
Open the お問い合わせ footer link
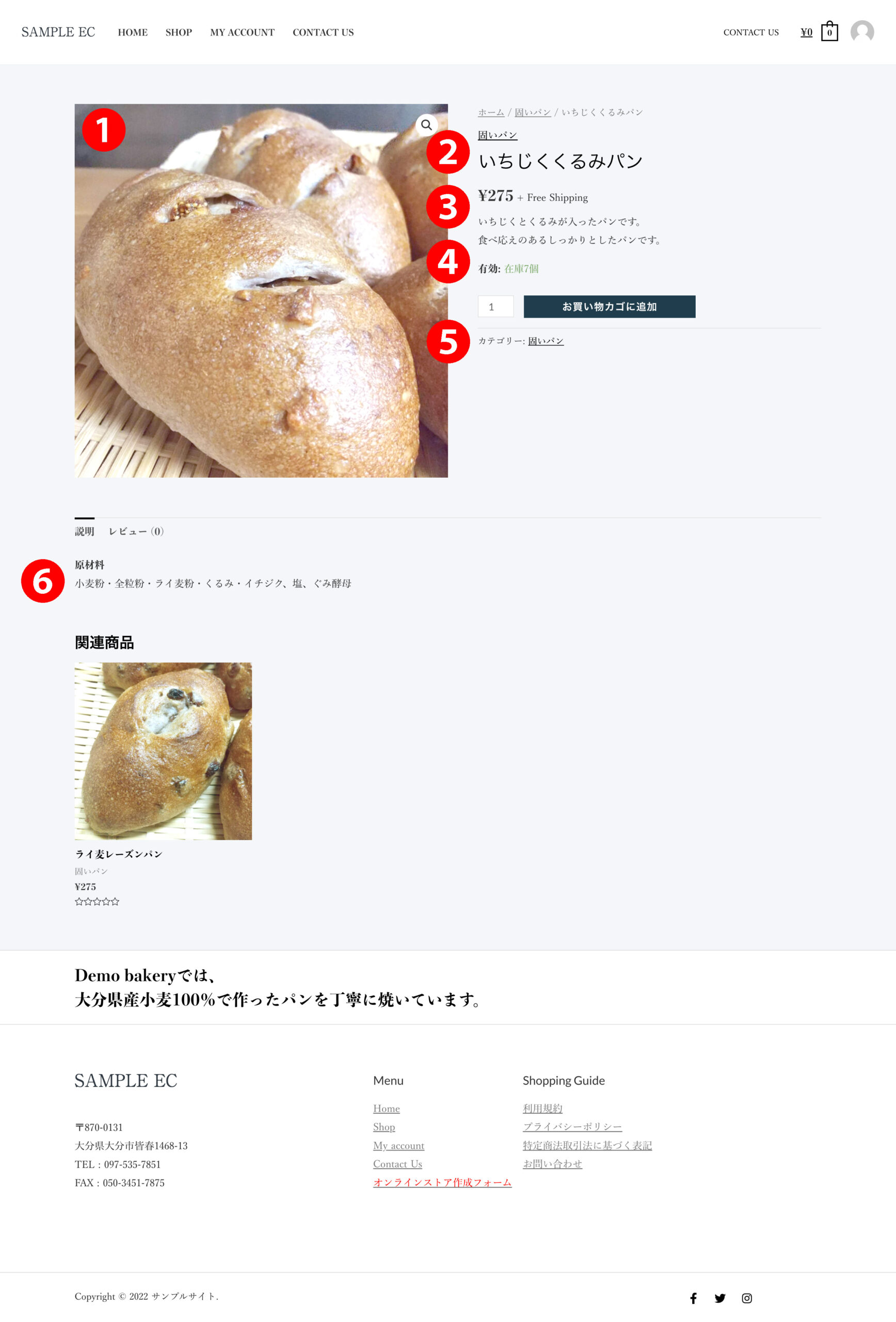[552, 1163]
